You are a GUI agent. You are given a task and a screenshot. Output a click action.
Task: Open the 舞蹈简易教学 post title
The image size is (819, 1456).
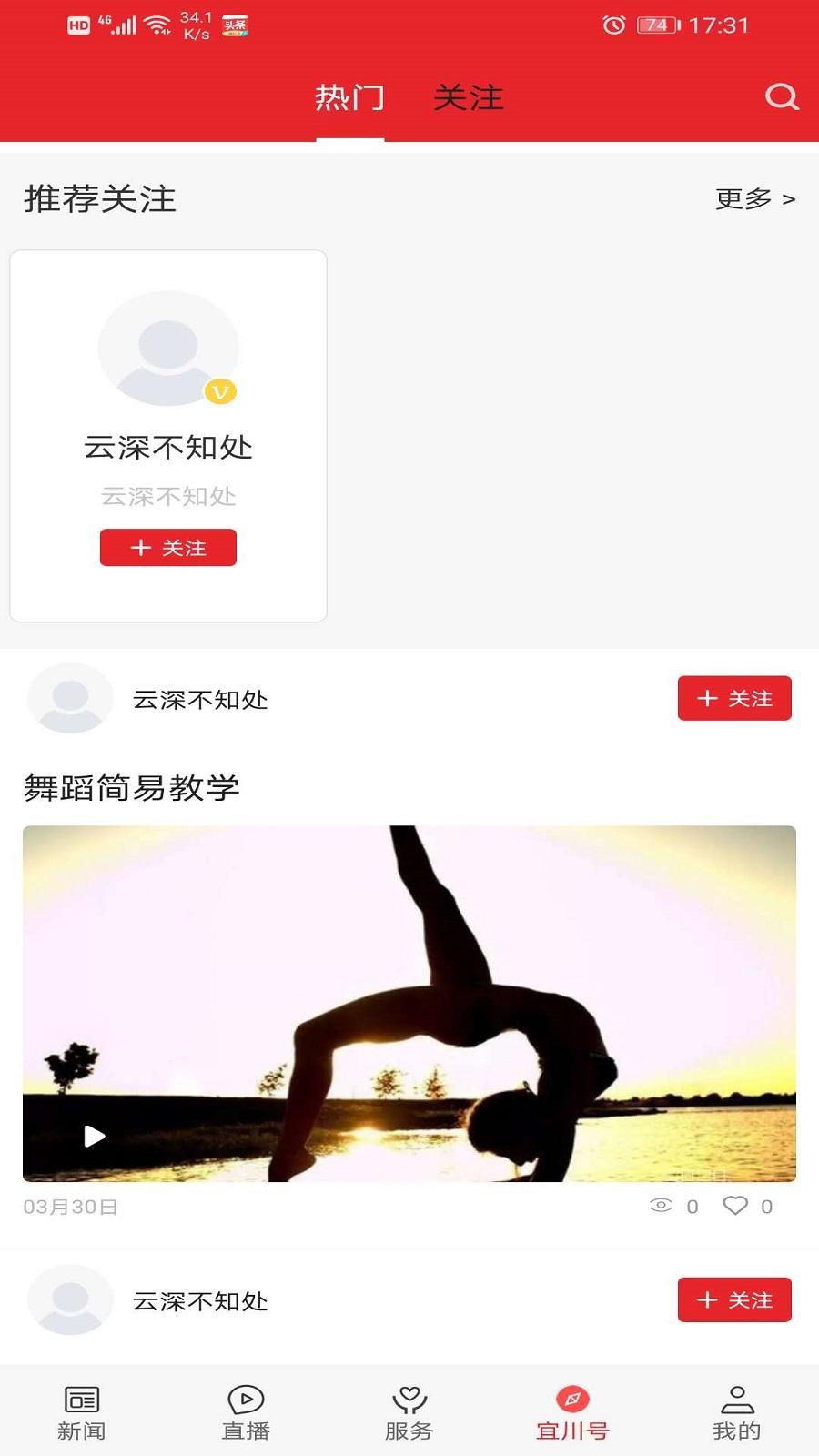point(133,784)
